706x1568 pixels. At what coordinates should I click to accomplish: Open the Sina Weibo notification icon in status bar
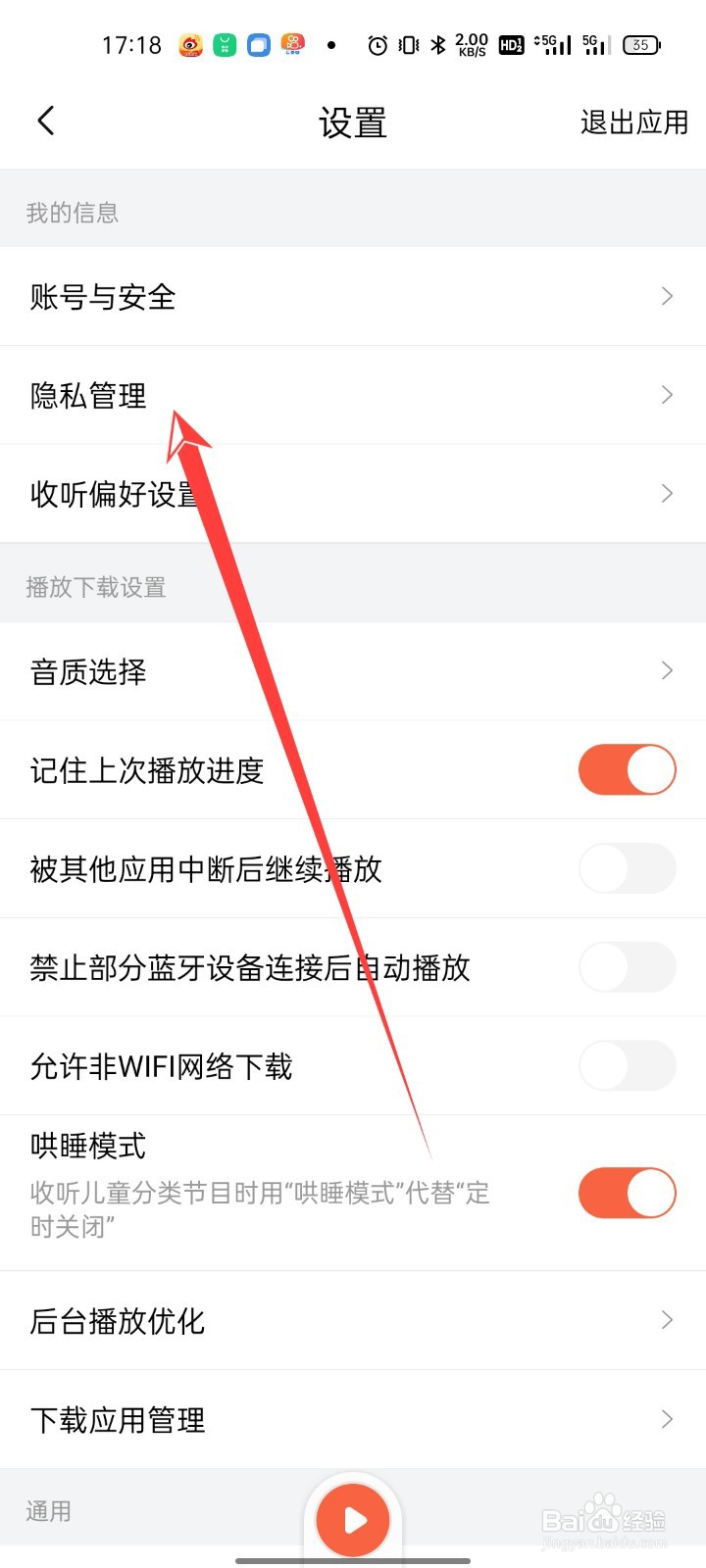tap(189, 44)
